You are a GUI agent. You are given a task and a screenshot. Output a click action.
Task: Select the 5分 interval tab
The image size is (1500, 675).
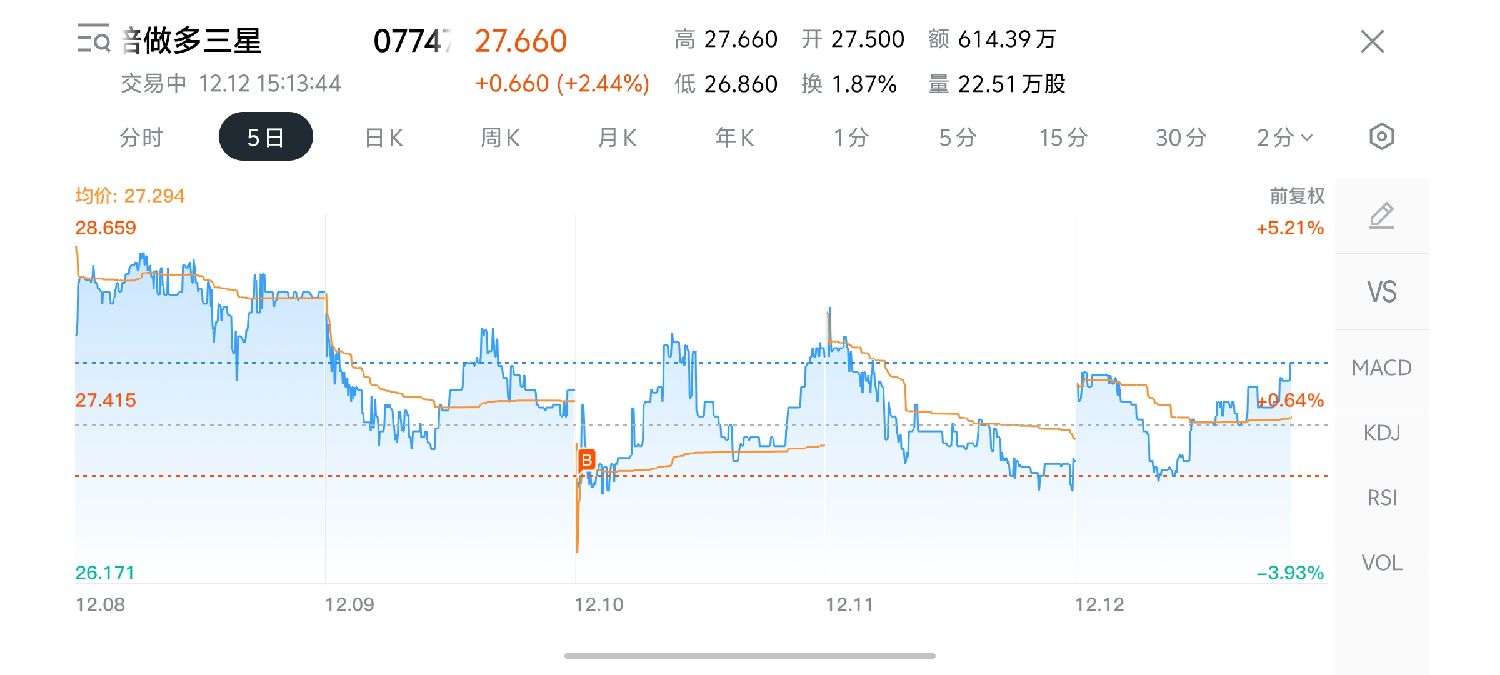point(957,137)
